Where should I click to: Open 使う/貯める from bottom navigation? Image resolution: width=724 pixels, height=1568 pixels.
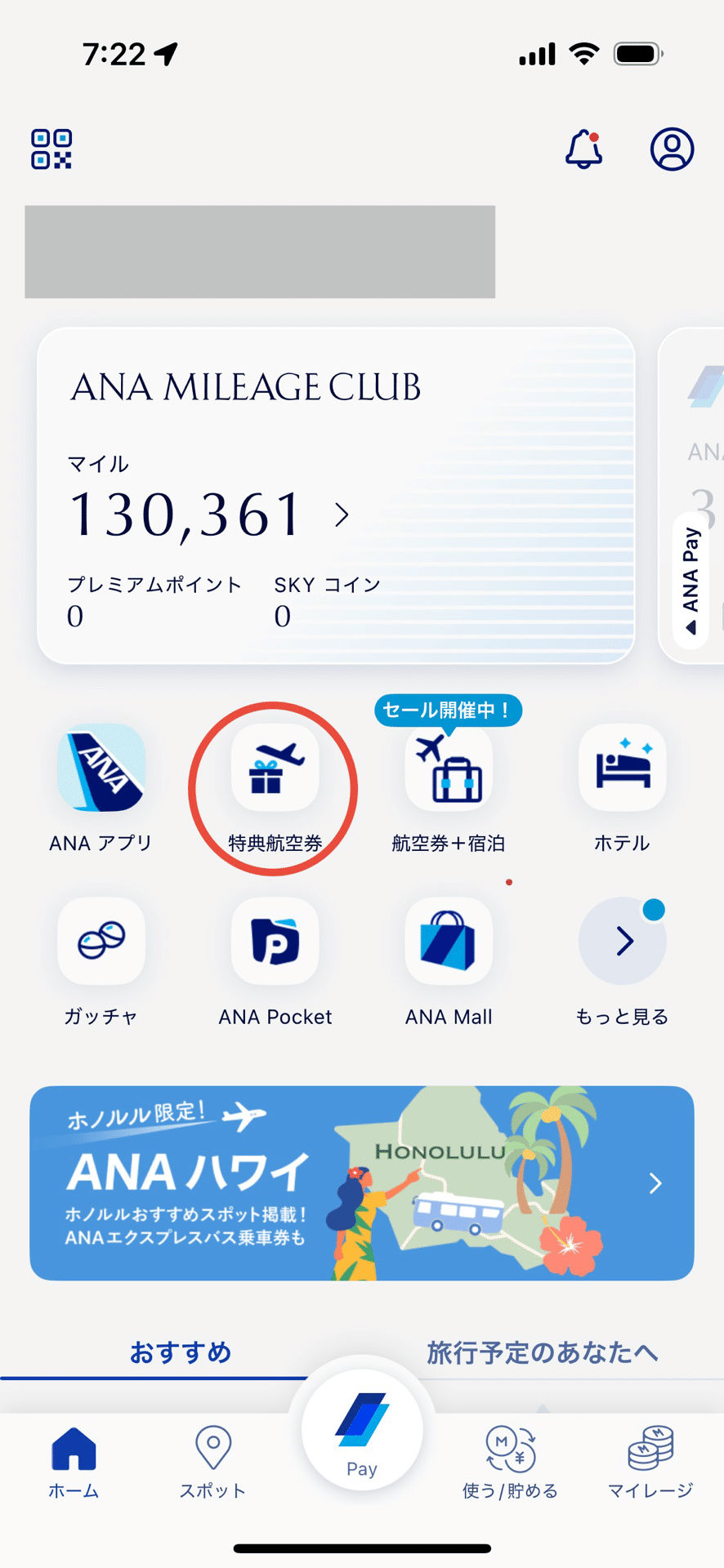[509, 1462]
